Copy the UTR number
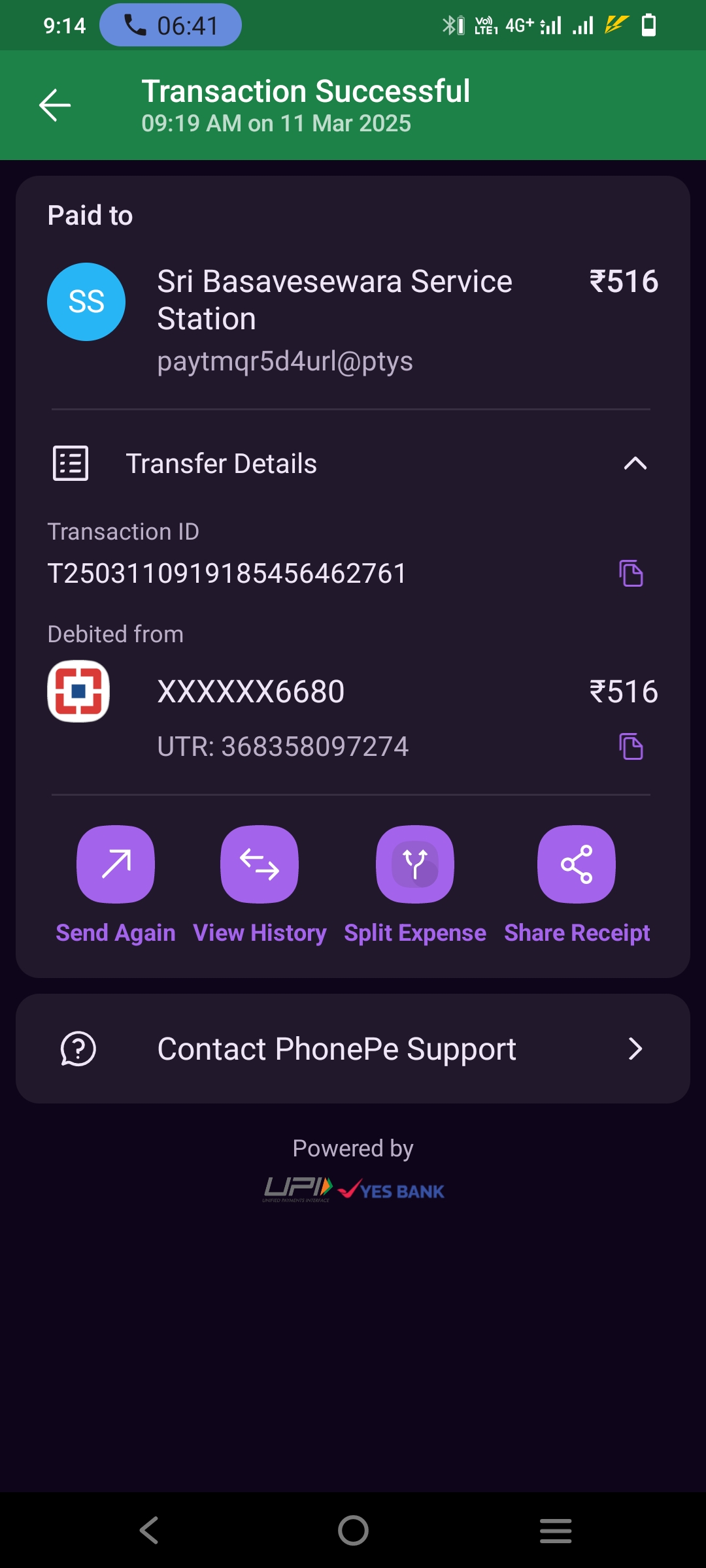The width and height of the screenshot is (706, 1568). pos(631,746)
